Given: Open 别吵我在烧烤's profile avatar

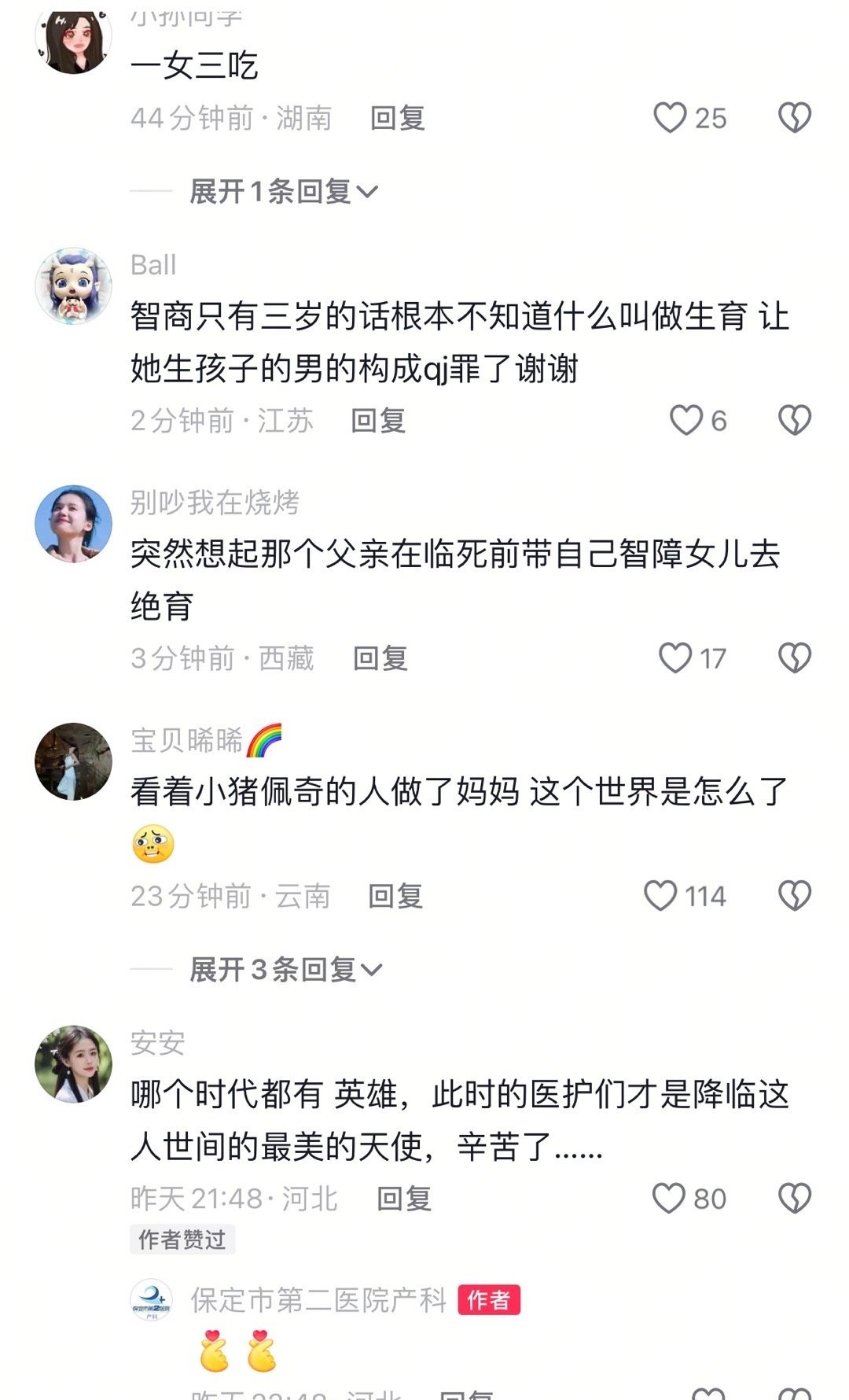Looking at the screenshot, I should [x=74, y=524].
